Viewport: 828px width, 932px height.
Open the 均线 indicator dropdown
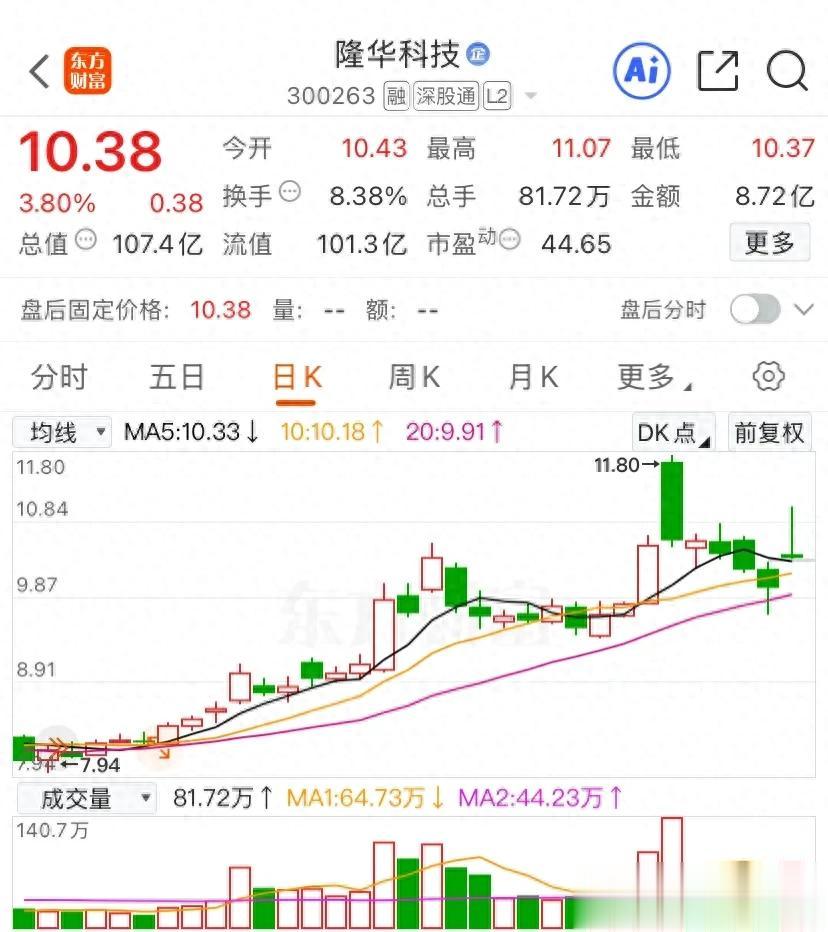pos(62,432)
